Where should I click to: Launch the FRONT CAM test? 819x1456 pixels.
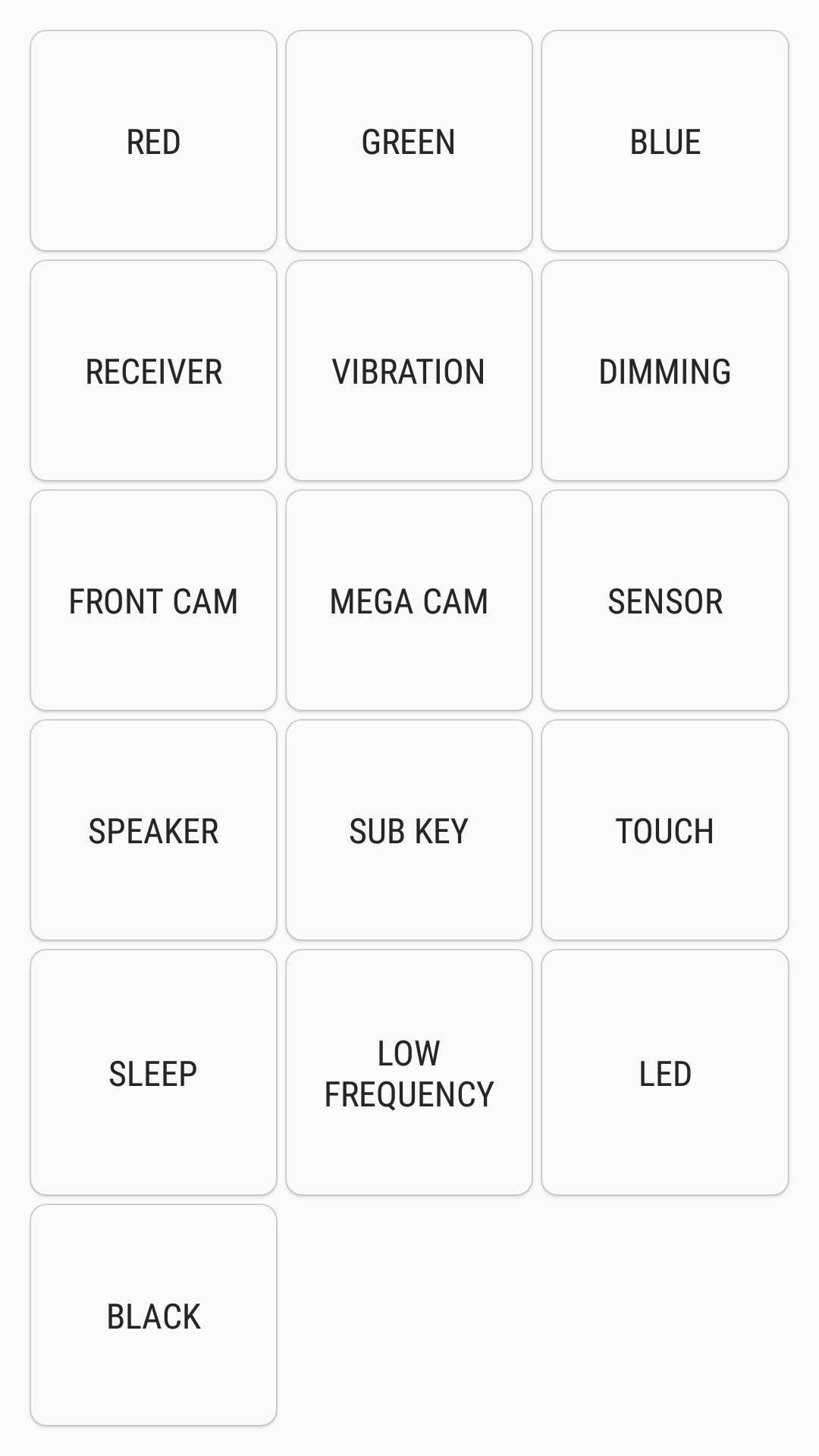[x=153, y=601]
